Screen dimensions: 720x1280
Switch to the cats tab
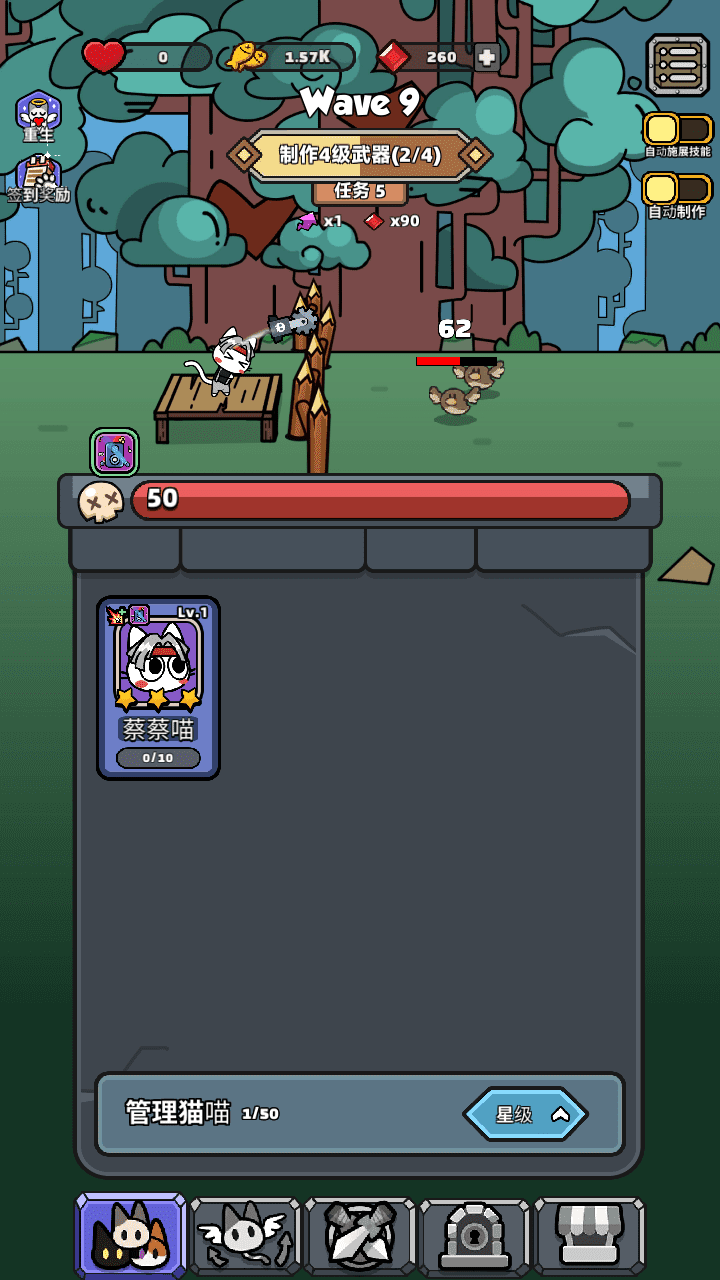(131, 1236)
